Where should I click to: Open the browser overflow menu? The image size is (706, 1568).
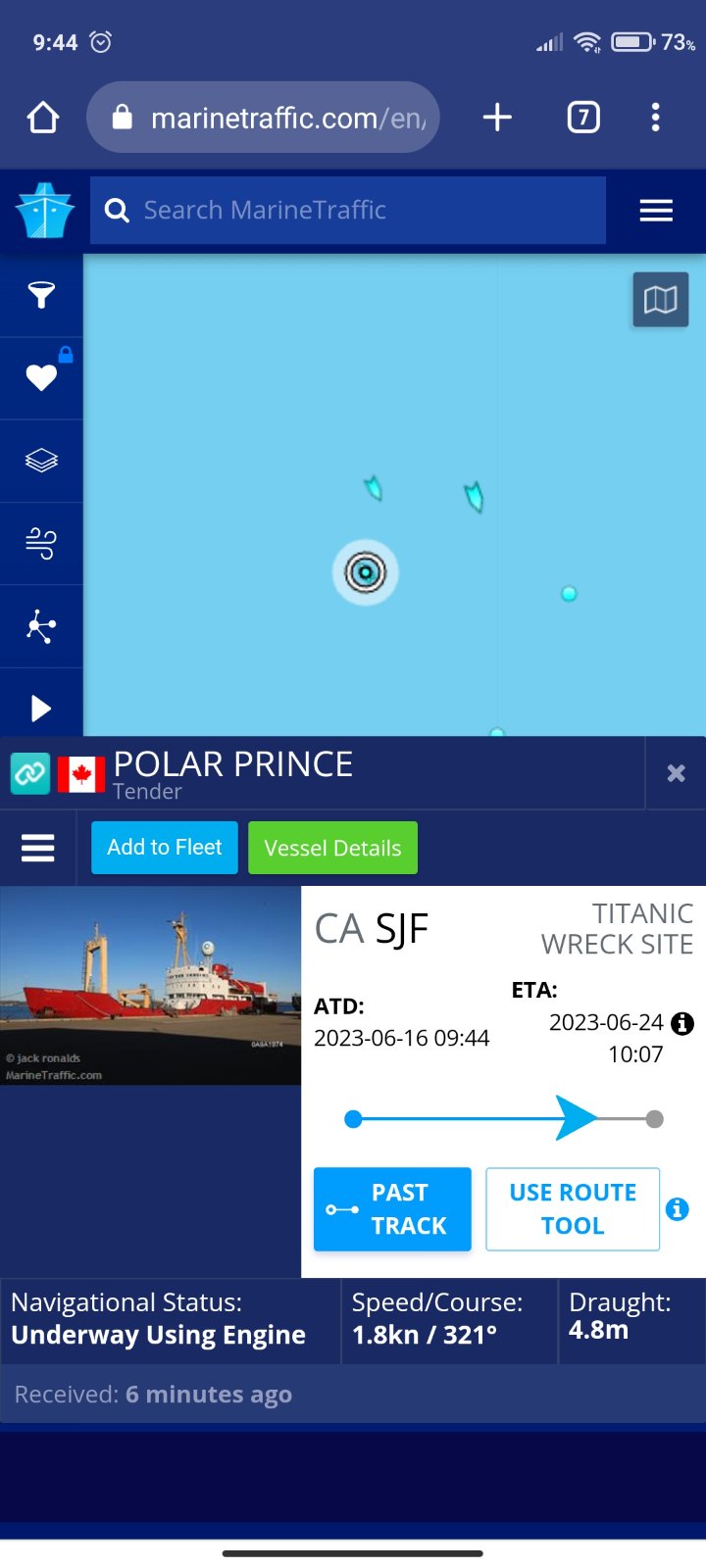655,118
